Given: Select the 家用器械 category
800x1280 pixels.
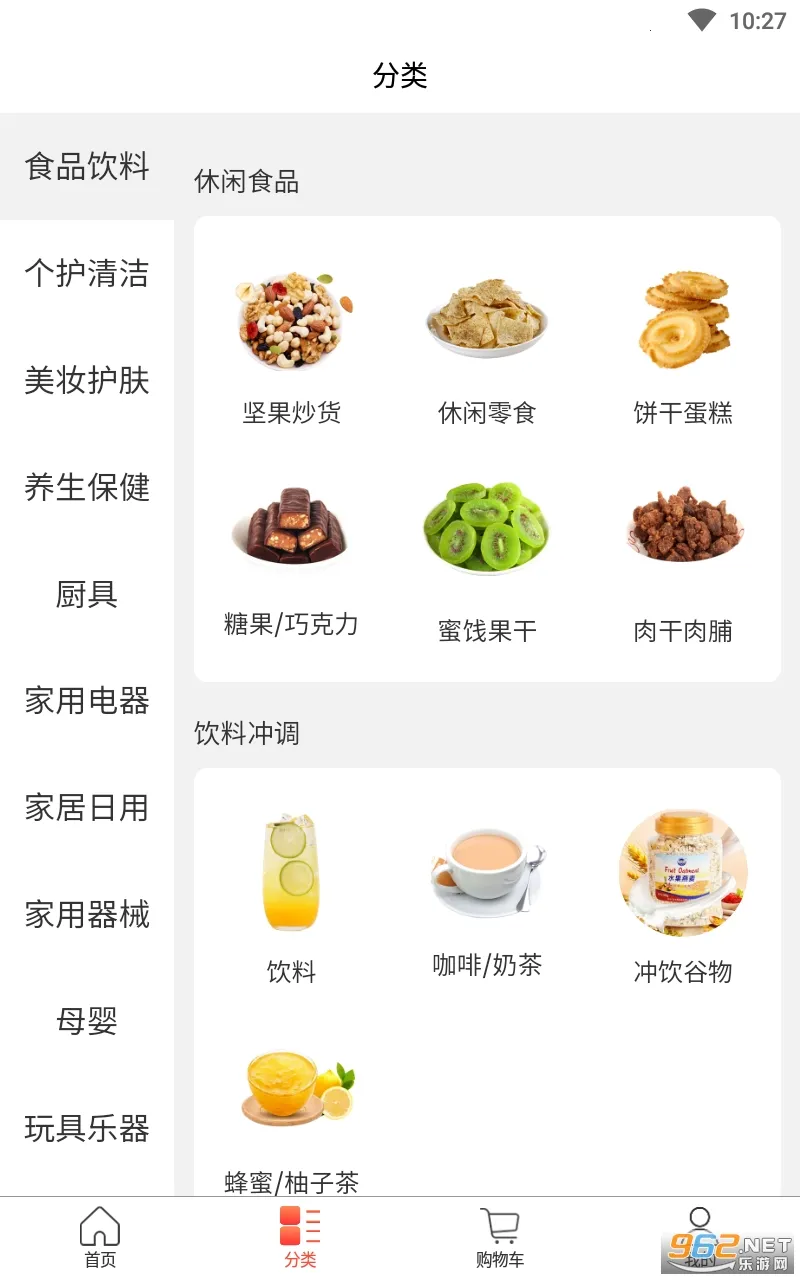Looking at the screenshot, I should click(x=87, y=915).
